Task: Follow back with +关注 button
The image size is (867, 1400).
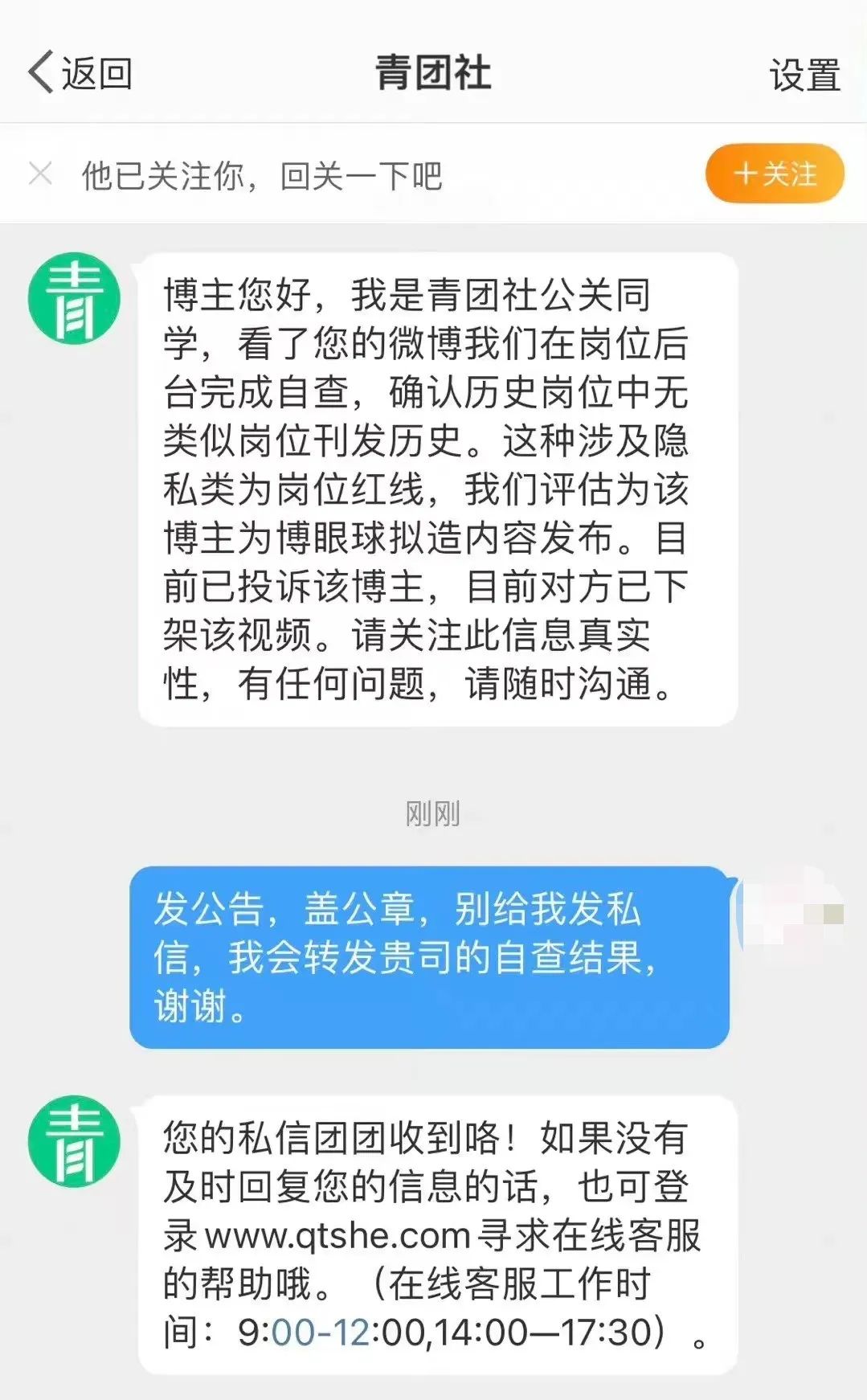Action: point(774,174)
